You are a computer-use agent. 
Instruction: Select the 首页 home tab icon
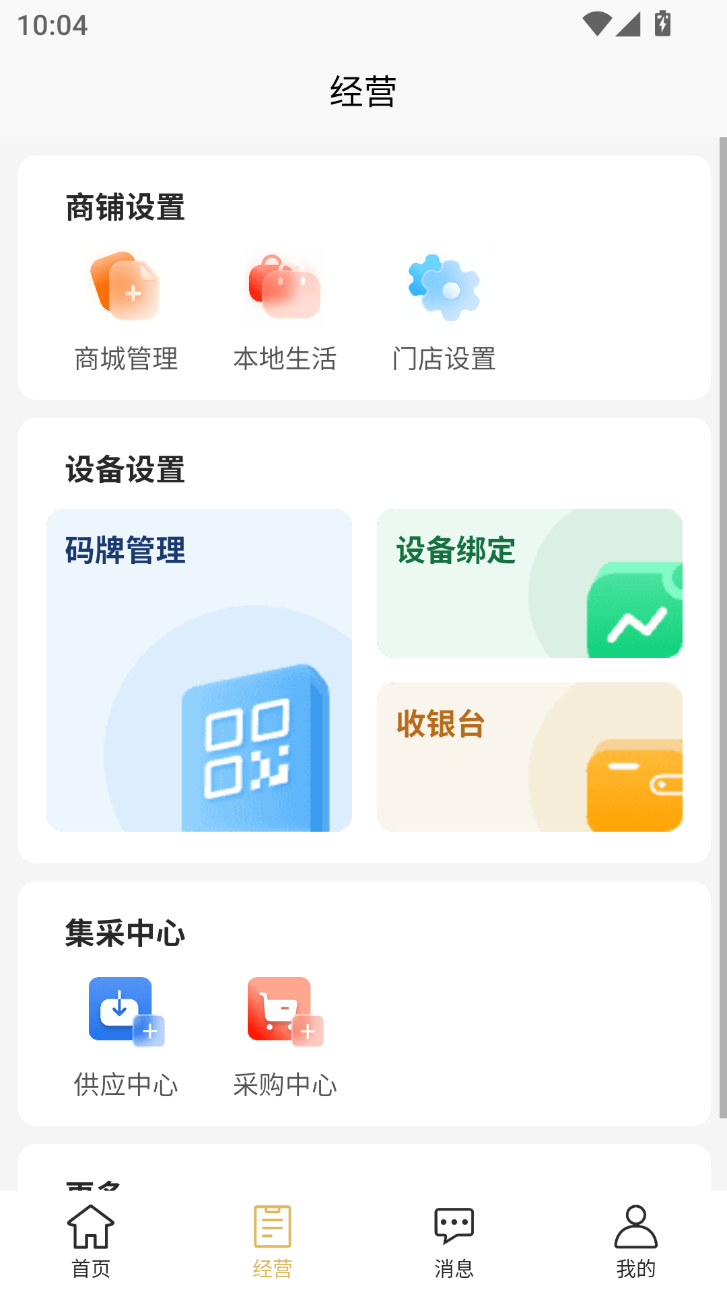(x=90, y=1225)
